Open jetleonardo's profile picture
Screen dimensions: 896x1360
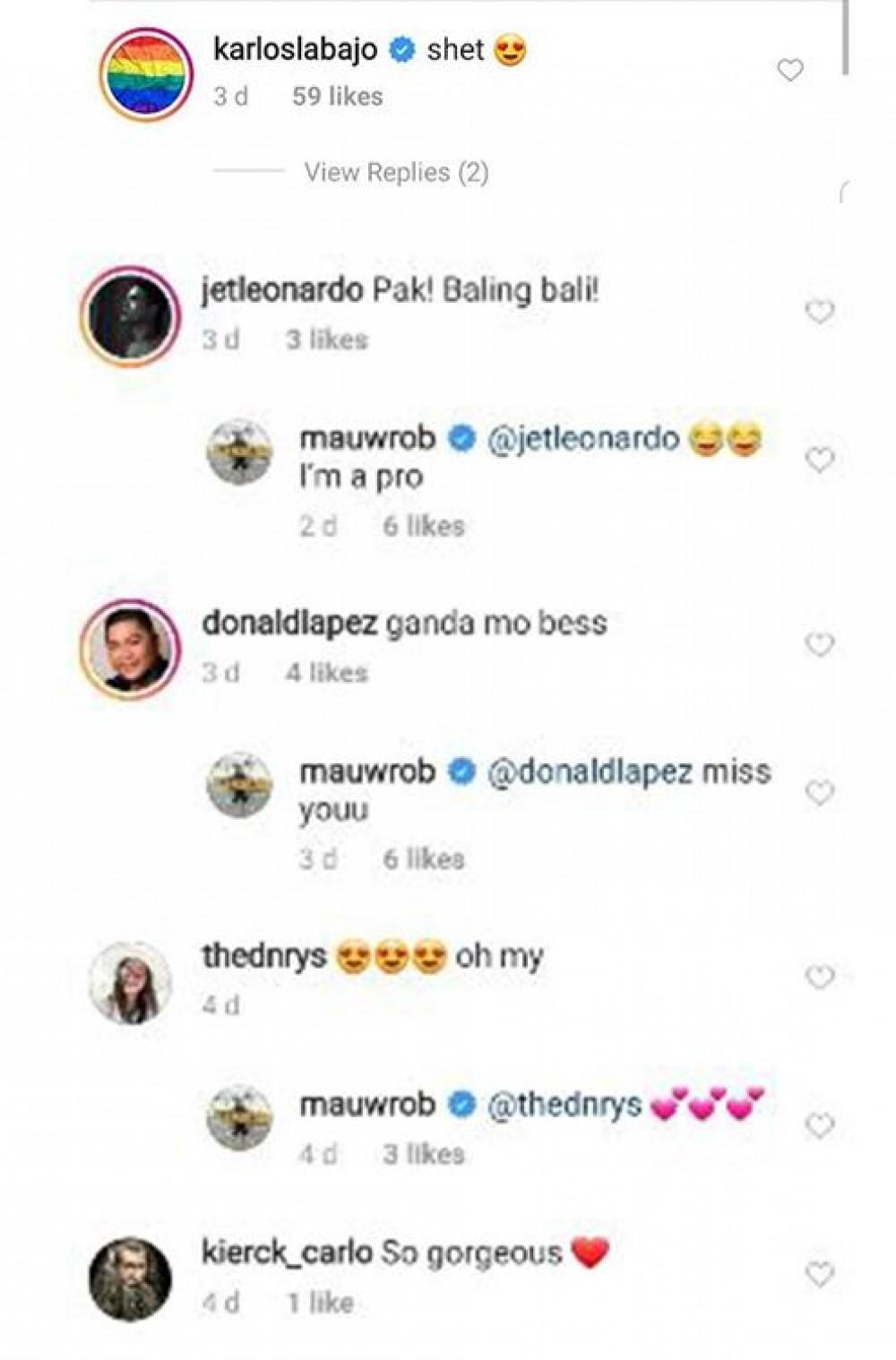click(x=131, y=315)
